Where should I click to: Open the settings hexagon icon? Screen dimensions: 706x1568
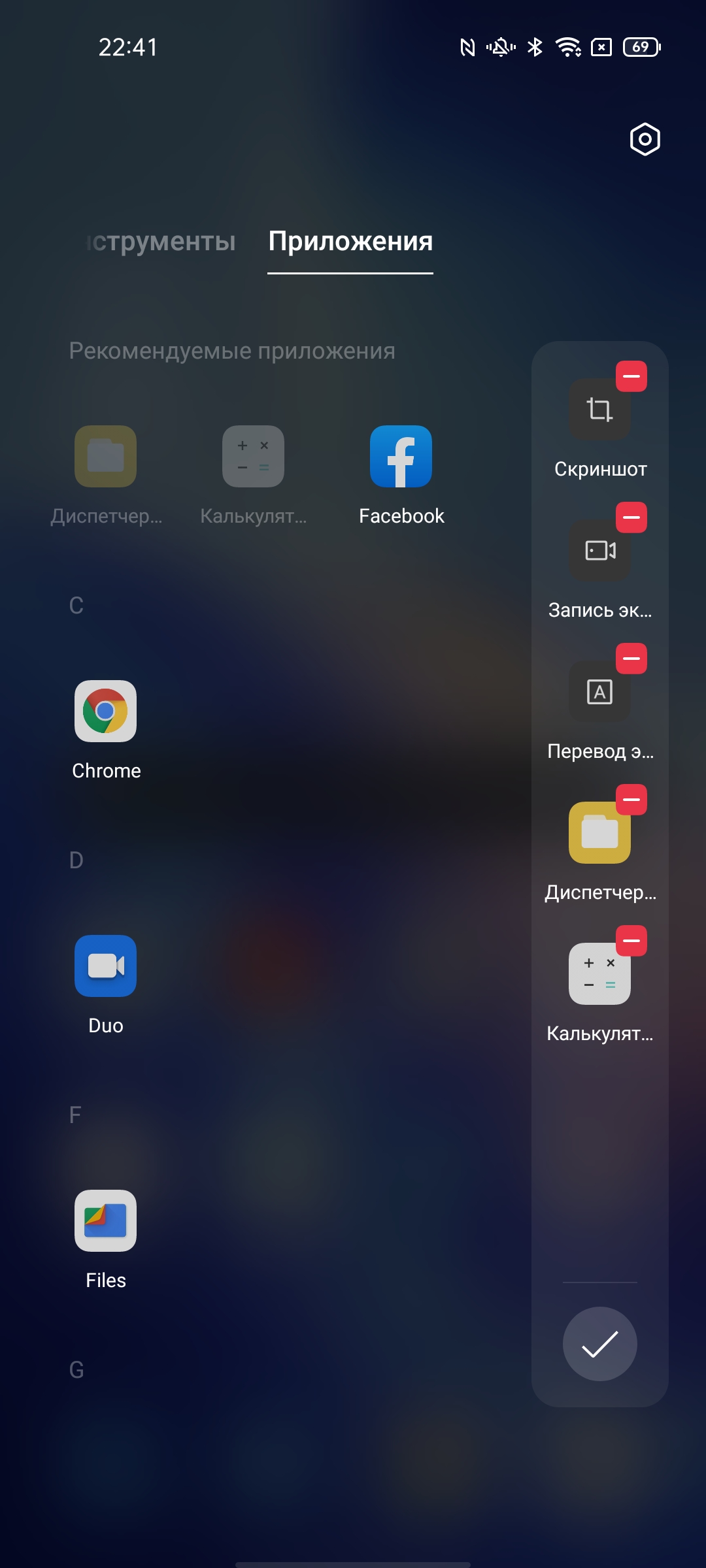click(x=645, y=139)
